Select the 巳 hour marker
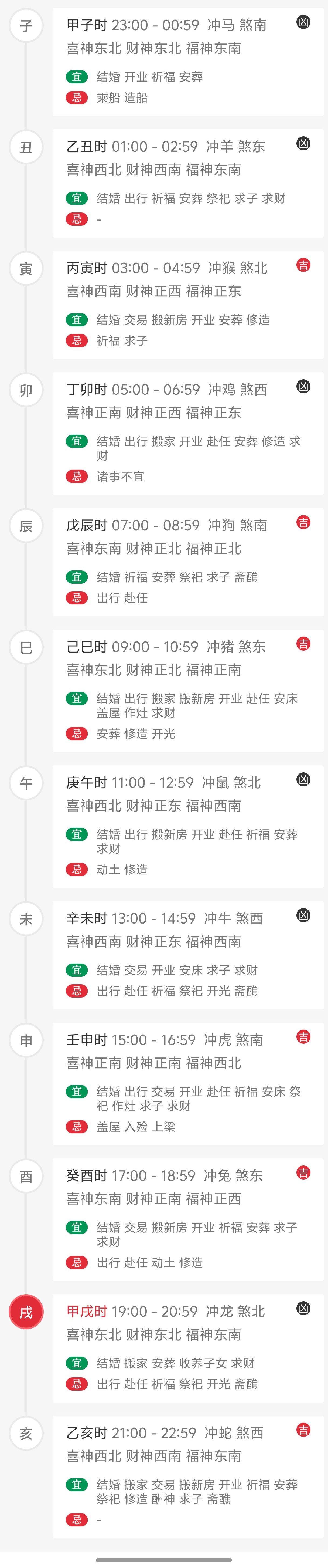The width and height of the screenshot is (328, 1568). click(x=26, y=647)
